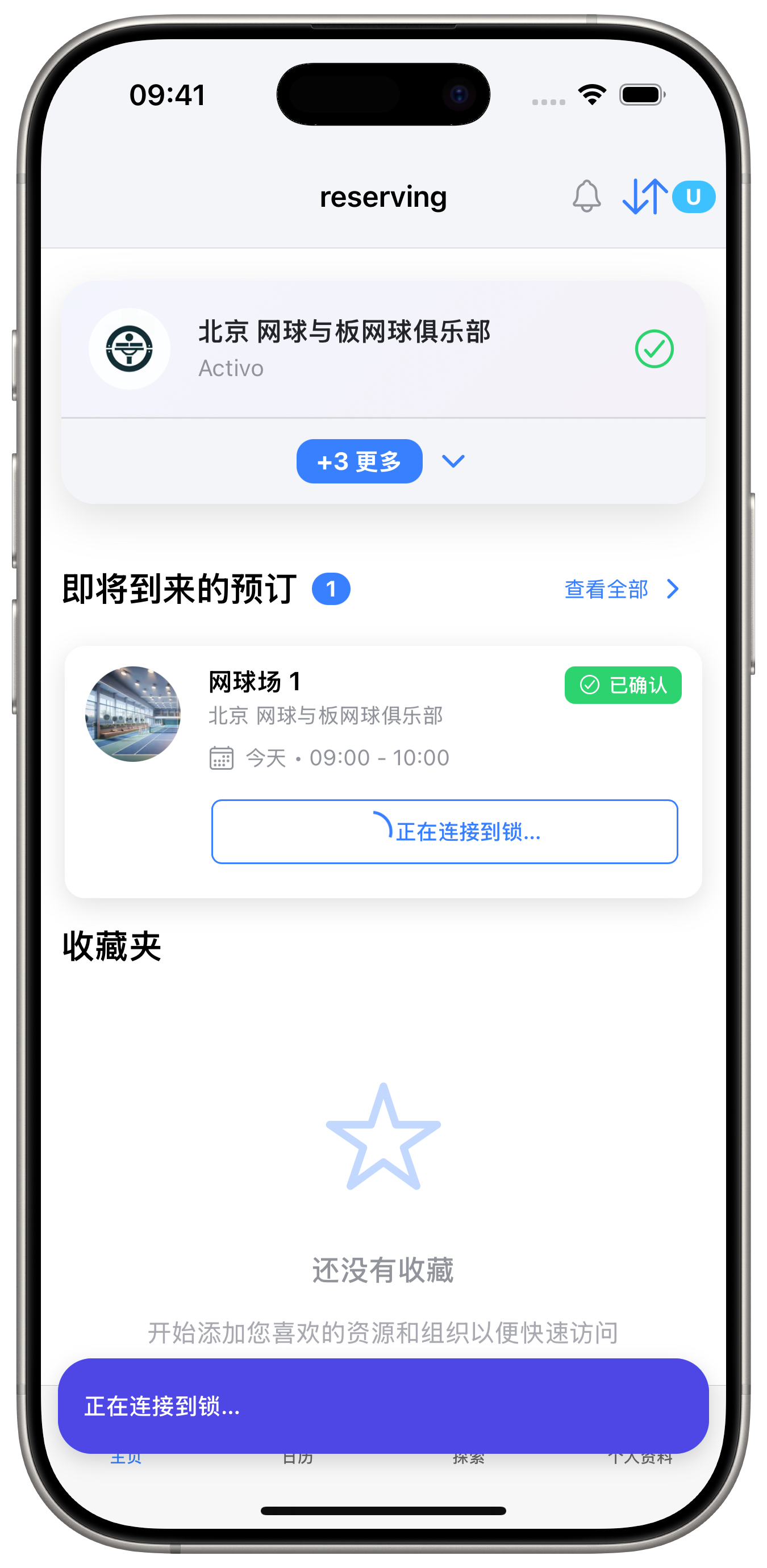Screen dimensions: 767x1568
Task: Open notifications via the bell icon
Action: pyautogui.click(x=586, y=196)
